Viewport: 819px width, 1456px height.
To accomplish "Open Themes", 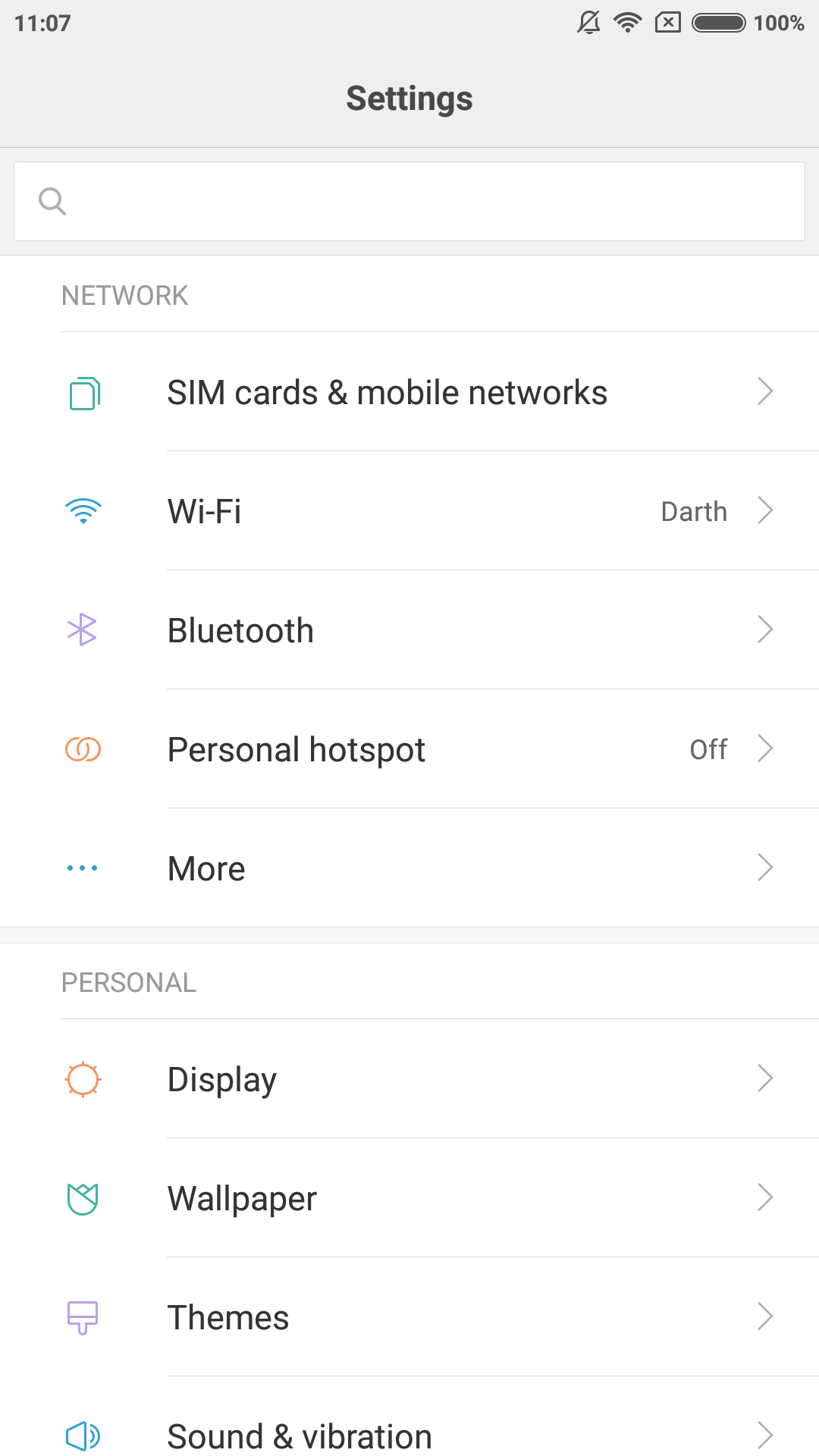I will 409,1317.
